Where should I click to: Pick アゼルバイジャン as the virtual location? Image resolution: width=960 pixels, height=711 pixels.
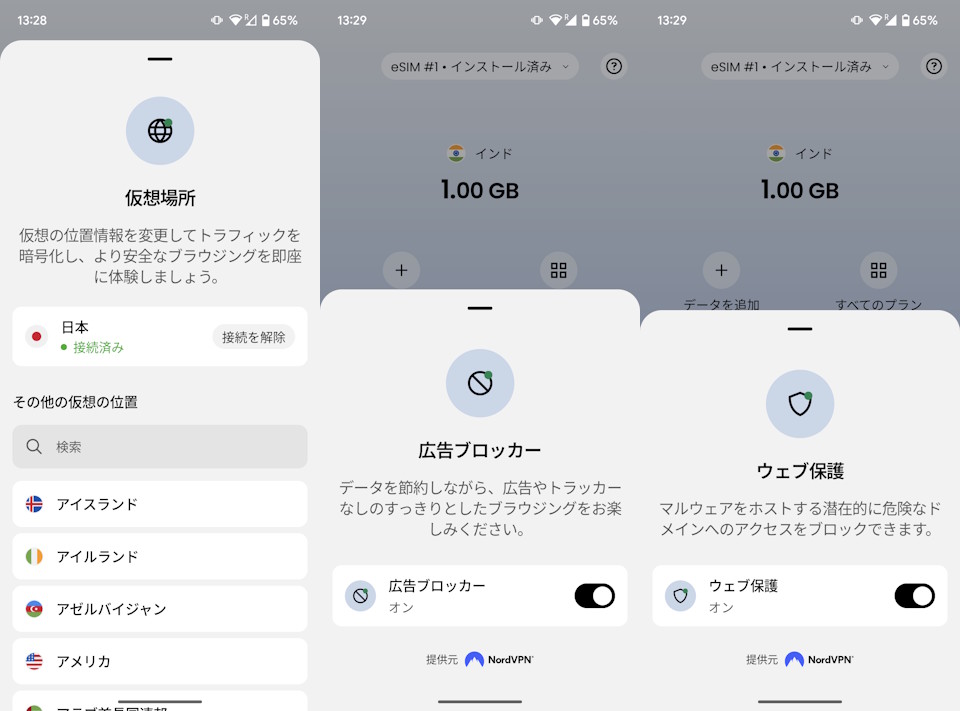pyautogui.click(x=160, y=608)
